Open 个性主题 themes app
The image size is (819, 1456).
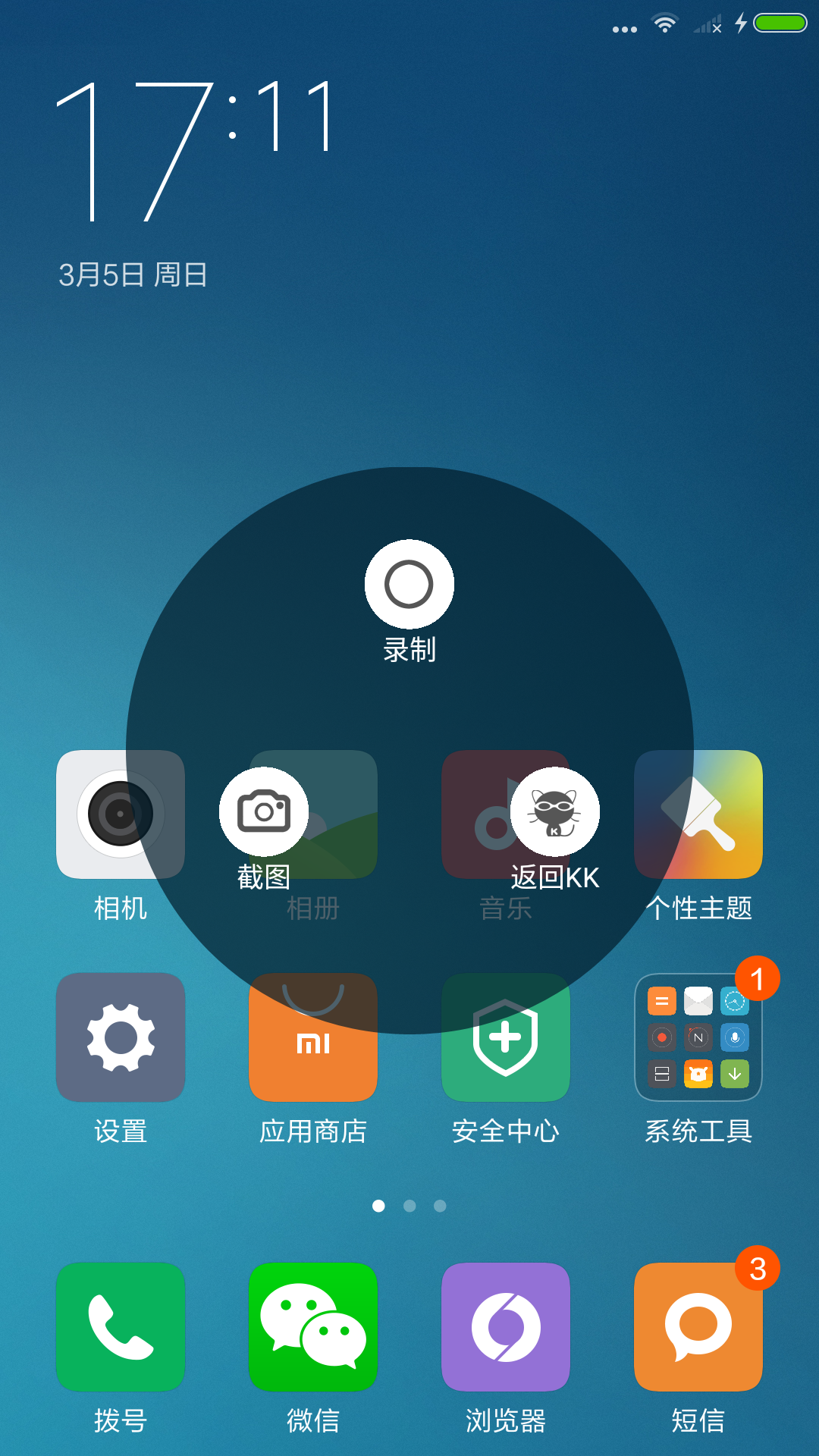pos(698,814)
